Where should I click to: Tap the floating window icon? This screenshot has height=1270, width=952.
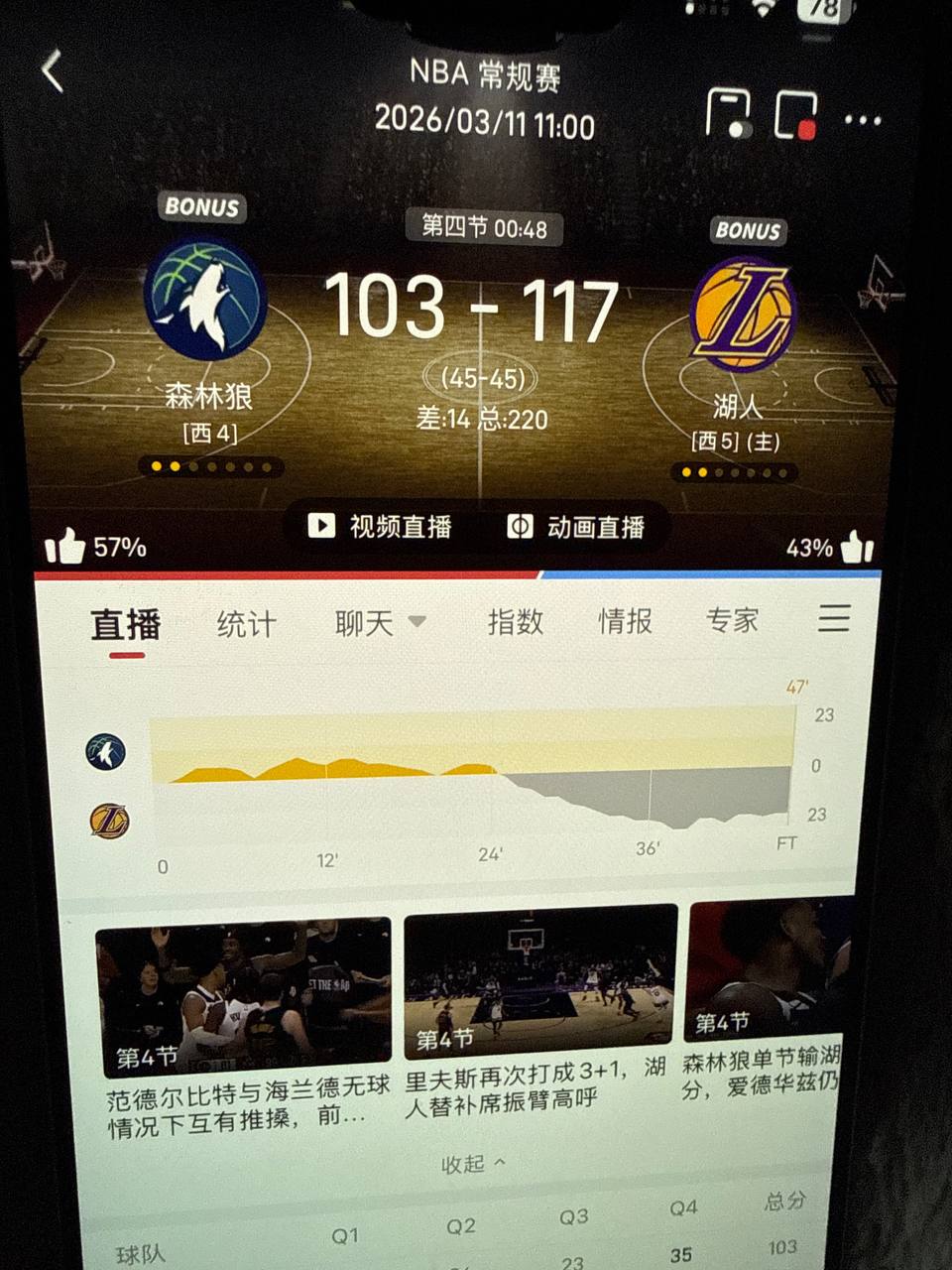click(729, 114)
